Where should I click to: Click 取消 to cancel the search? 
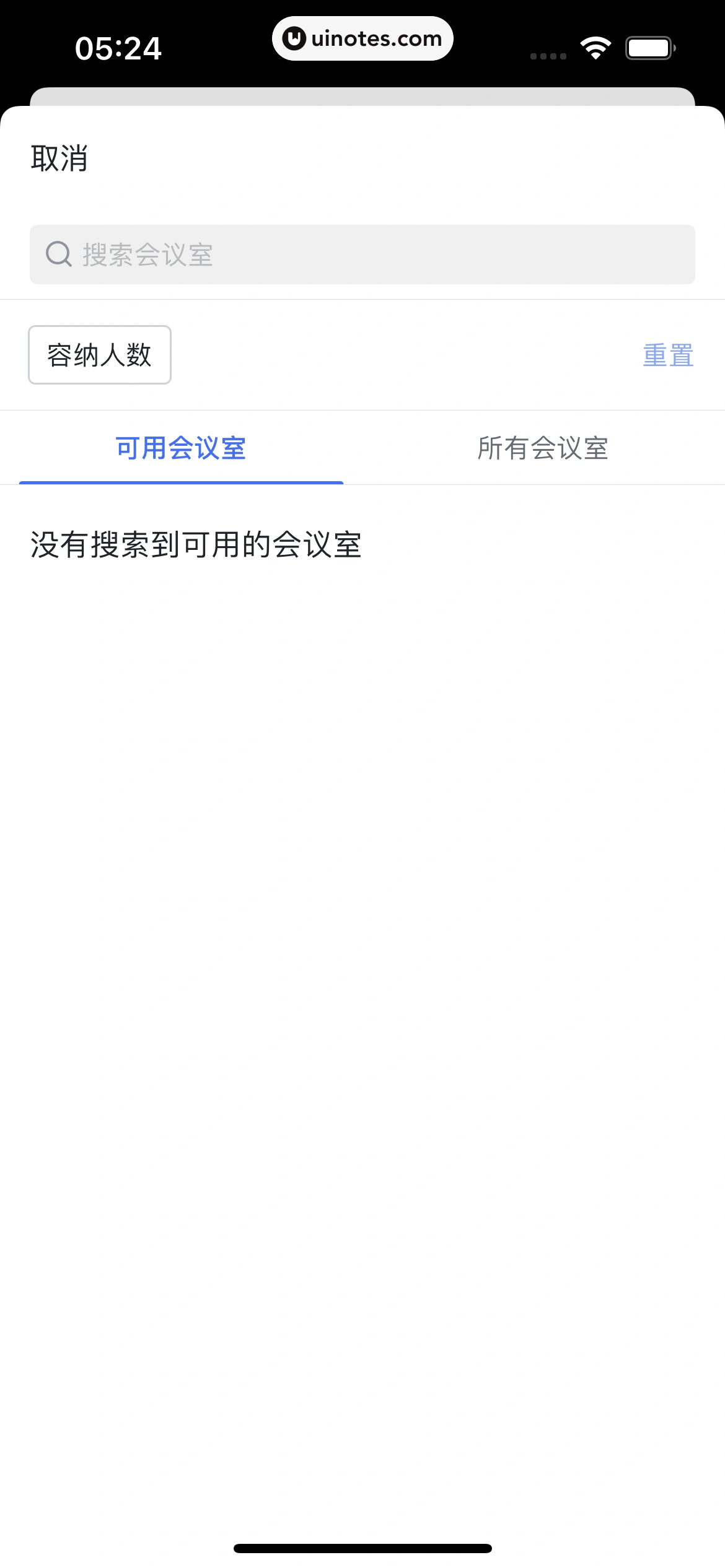59,159
